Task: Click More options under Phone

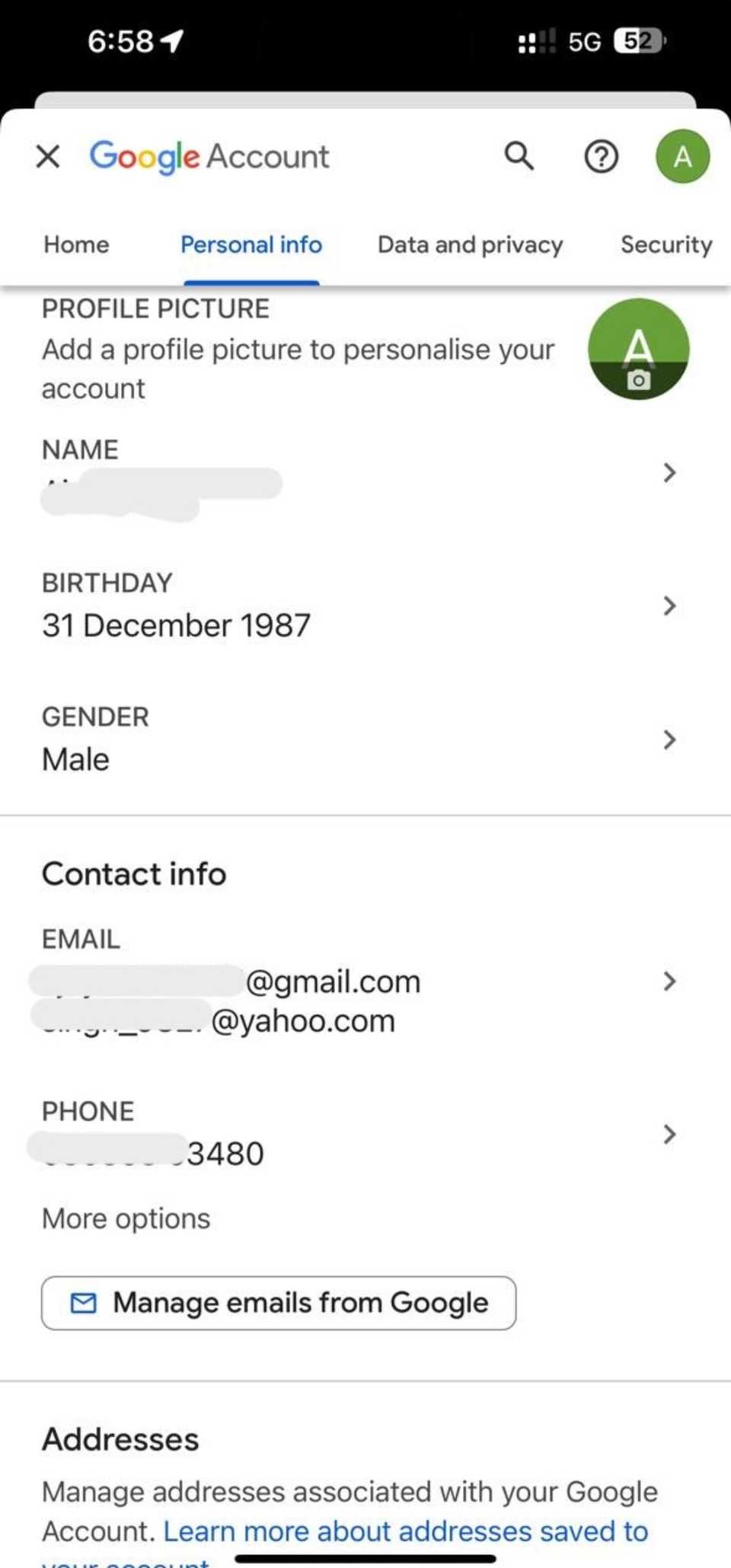Action: click(126, 1218)
